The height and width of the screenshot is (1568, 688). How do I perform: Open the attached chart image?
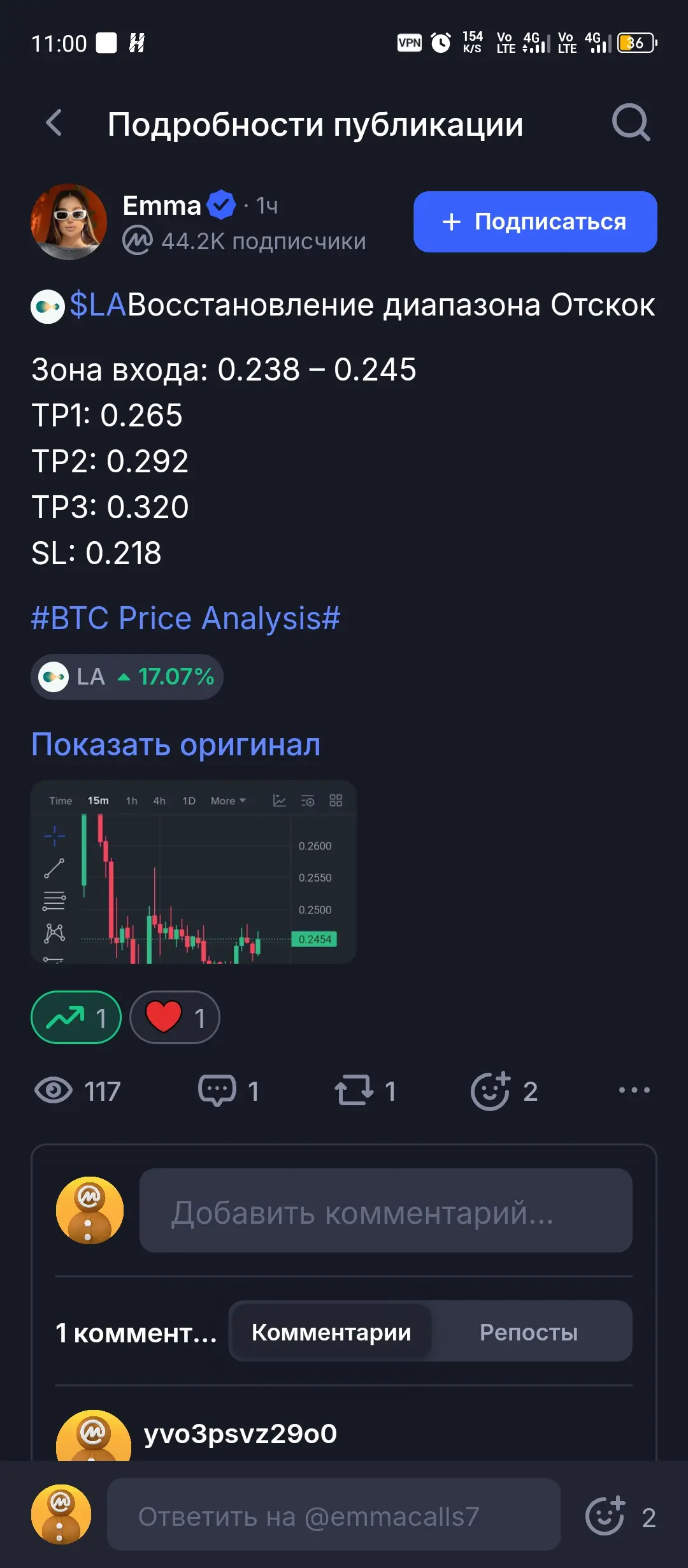[x=194, y=871]
